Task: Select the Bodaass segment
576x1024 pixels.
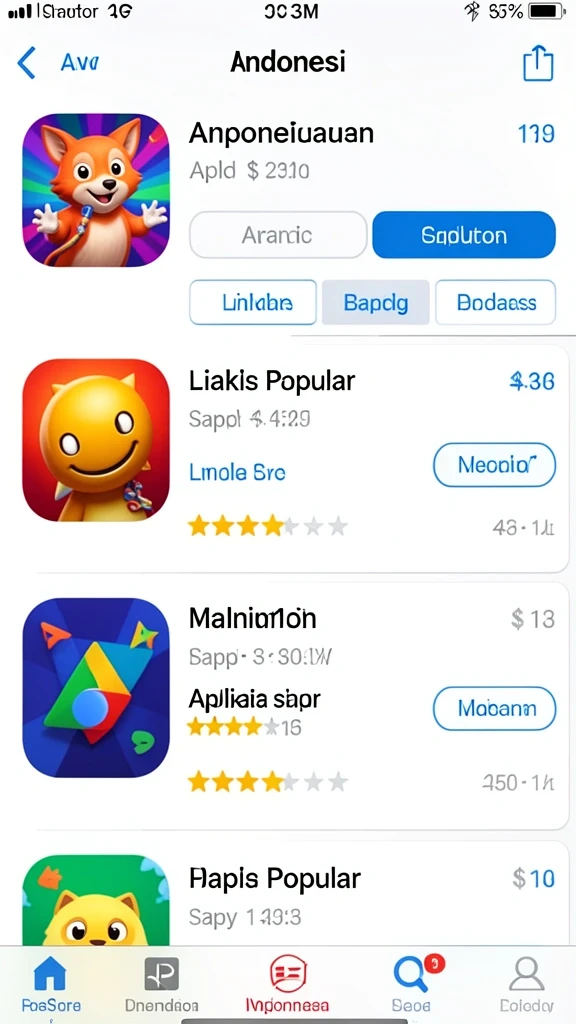Action: tap(496, 302)
